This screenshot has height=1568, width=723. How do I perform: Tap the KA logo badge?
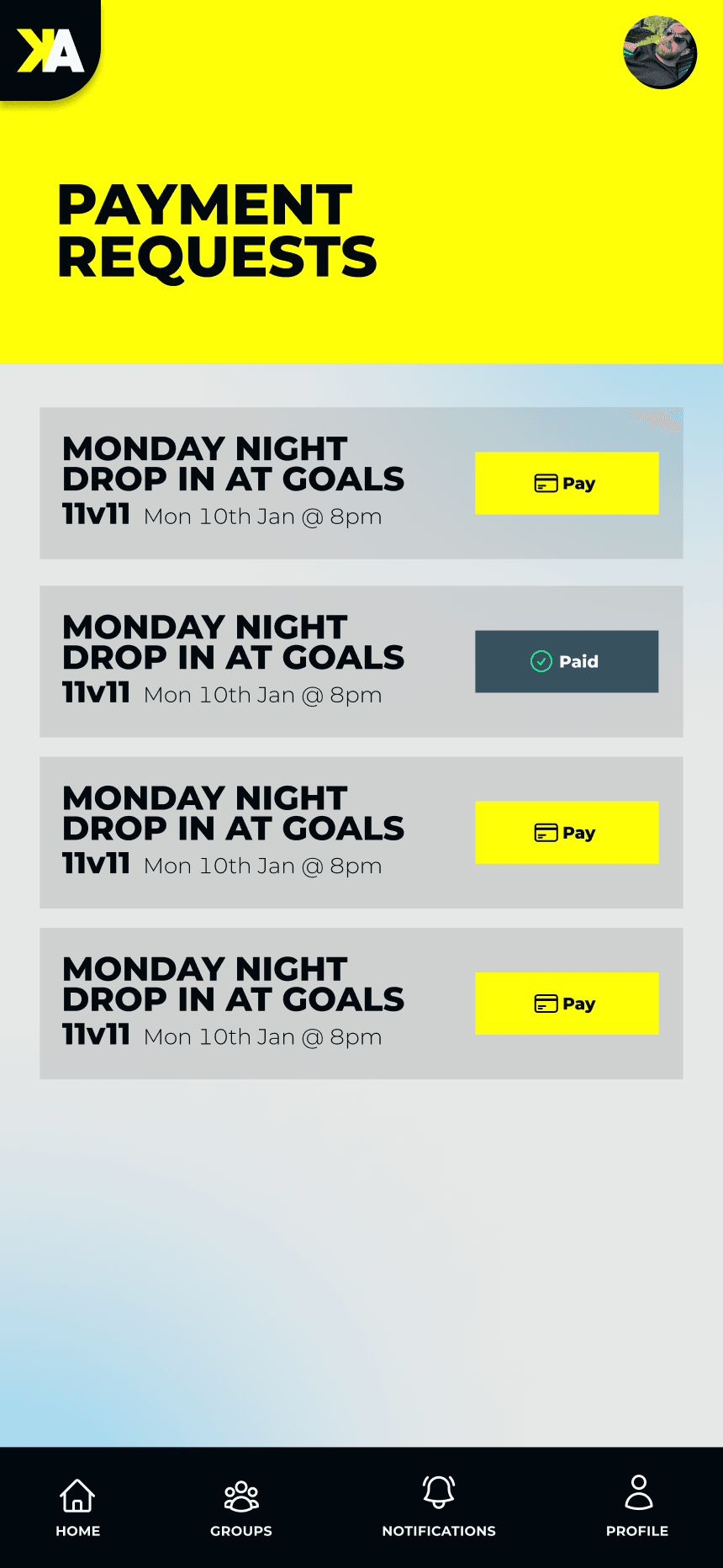coord(50,50)
